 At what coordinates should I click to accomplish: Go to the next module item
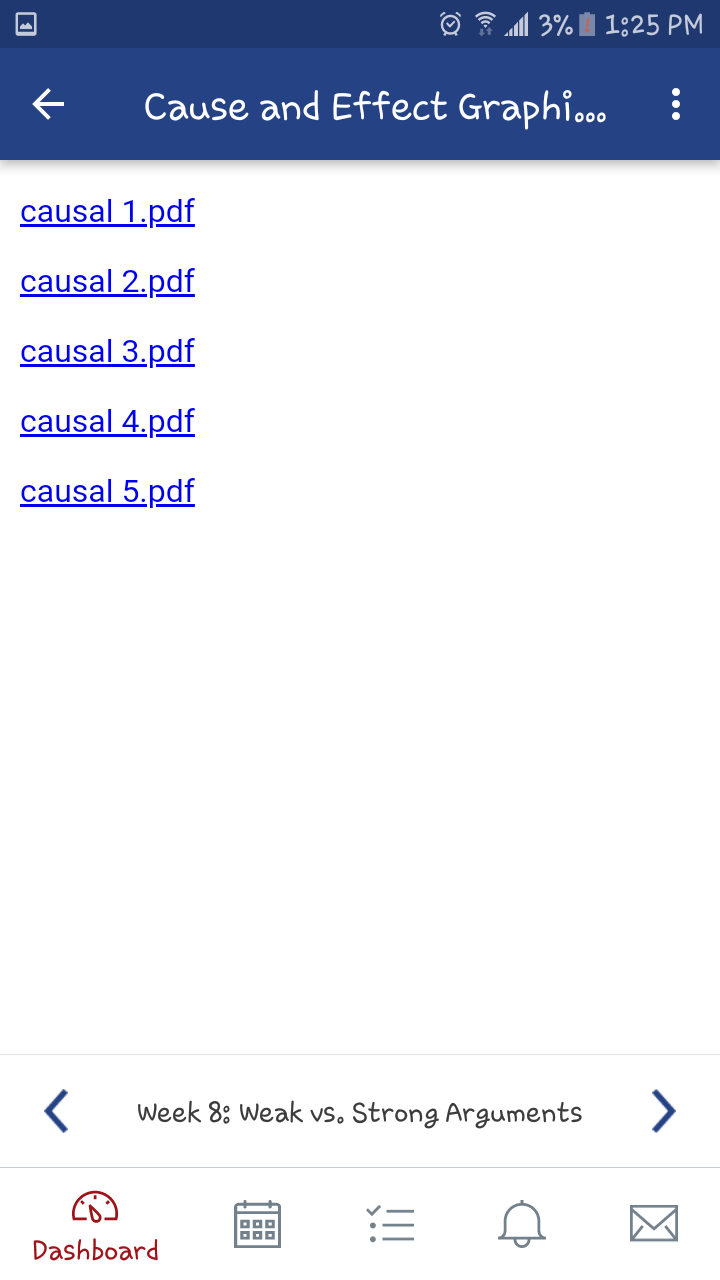663,1111
